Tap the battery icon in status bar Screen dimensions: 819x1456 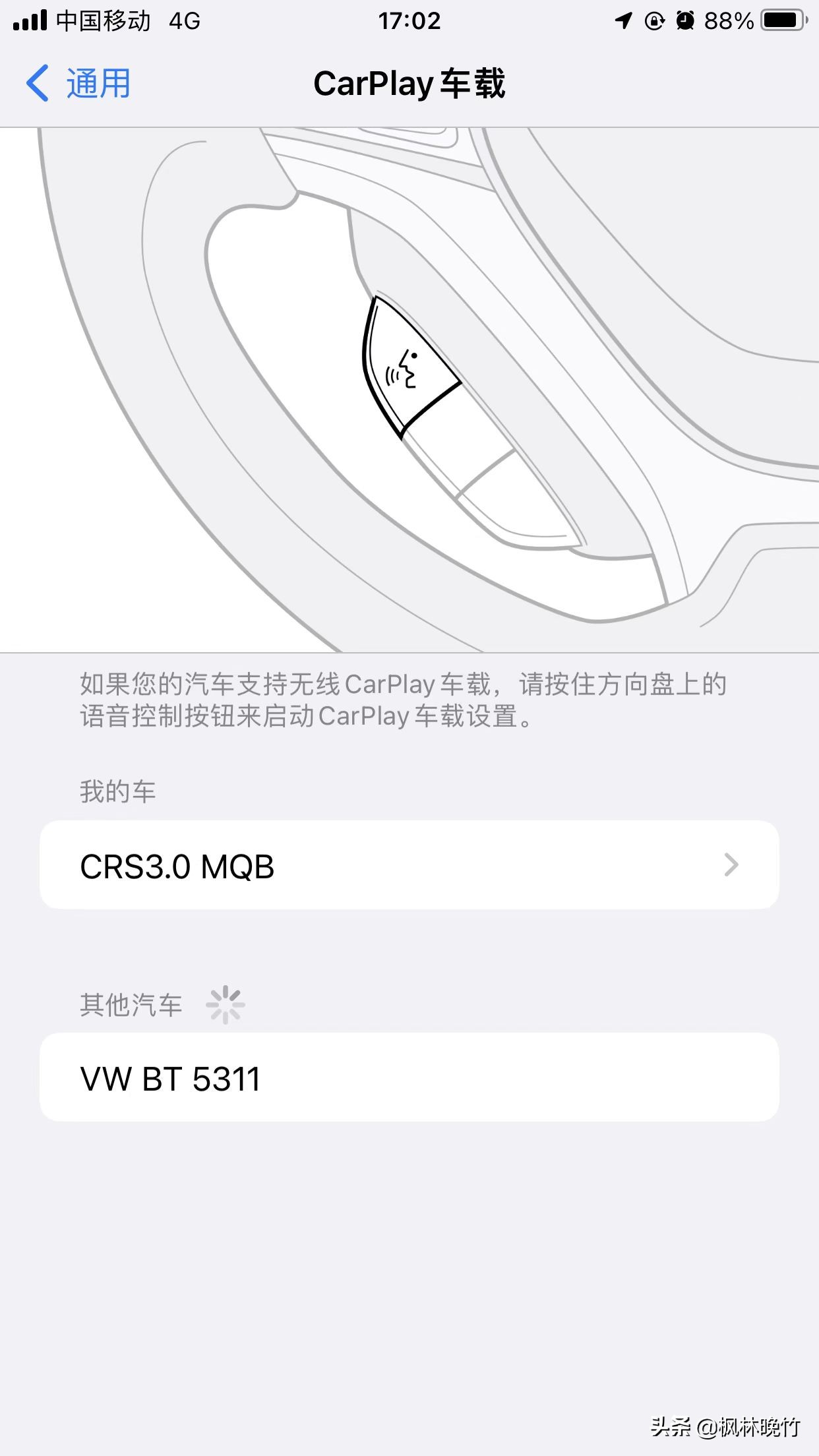click(782, 20)
